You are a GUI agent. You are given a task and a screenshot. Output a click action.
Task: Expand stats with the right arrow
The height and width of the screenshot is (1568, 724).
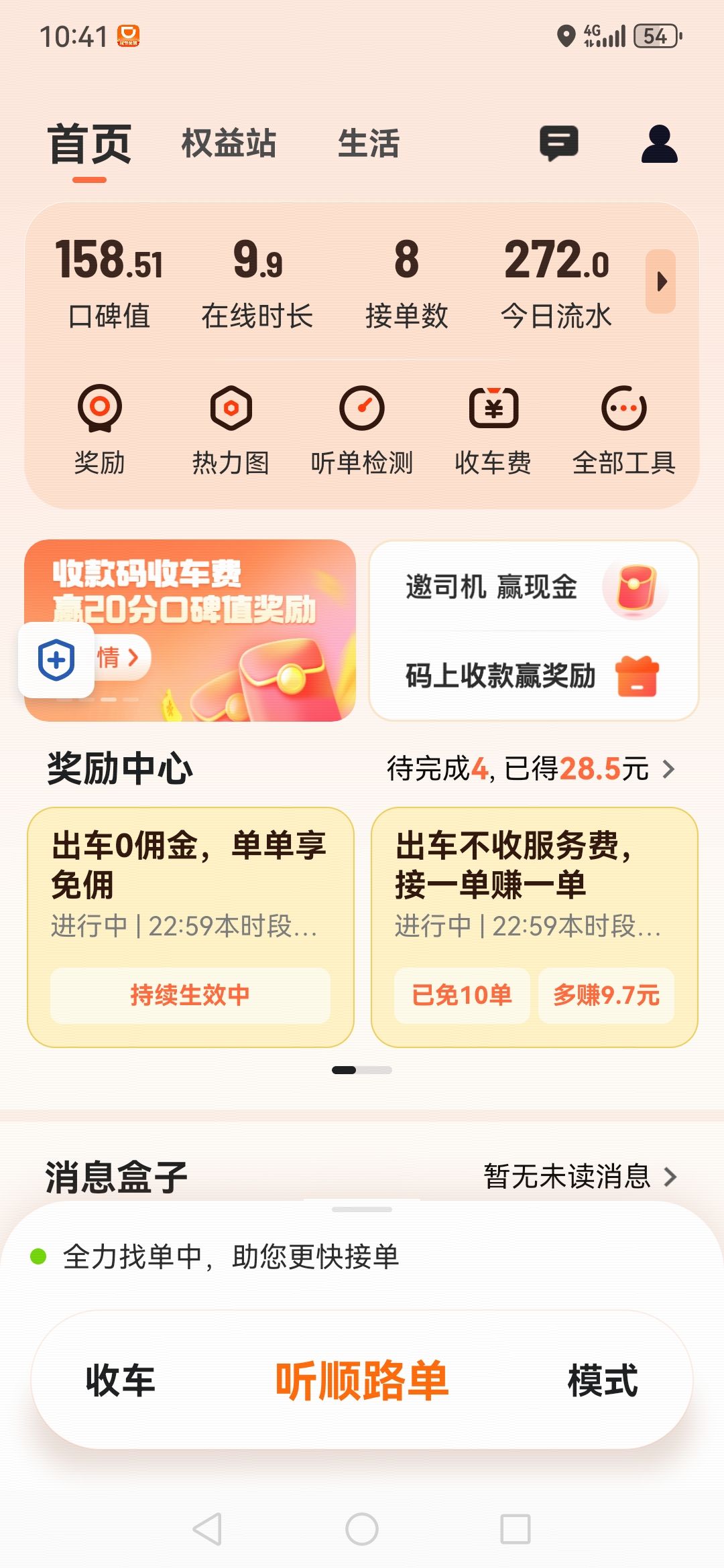click(x=660, y=281)
